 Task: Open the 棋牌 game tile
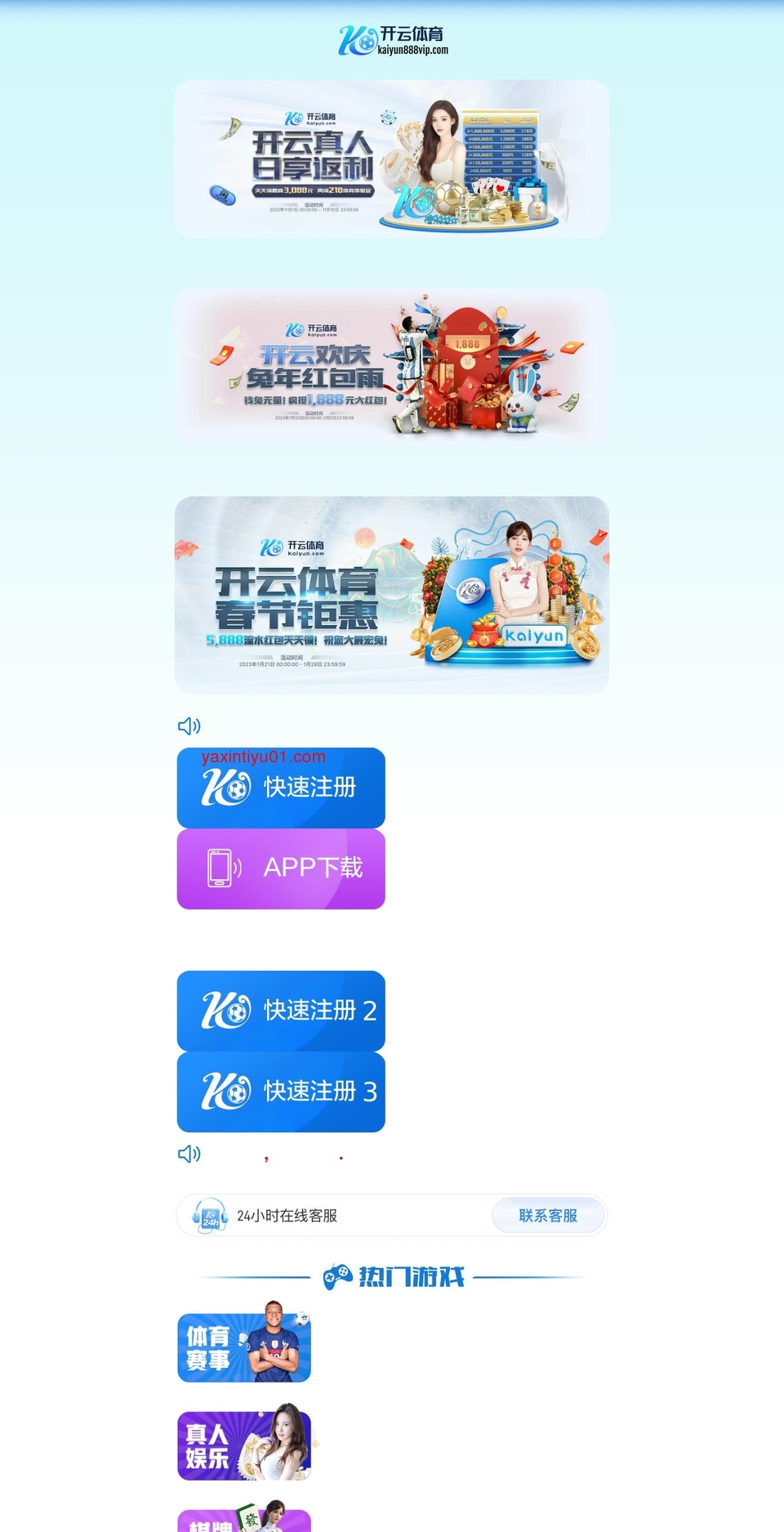click(x=244, y=1520)
